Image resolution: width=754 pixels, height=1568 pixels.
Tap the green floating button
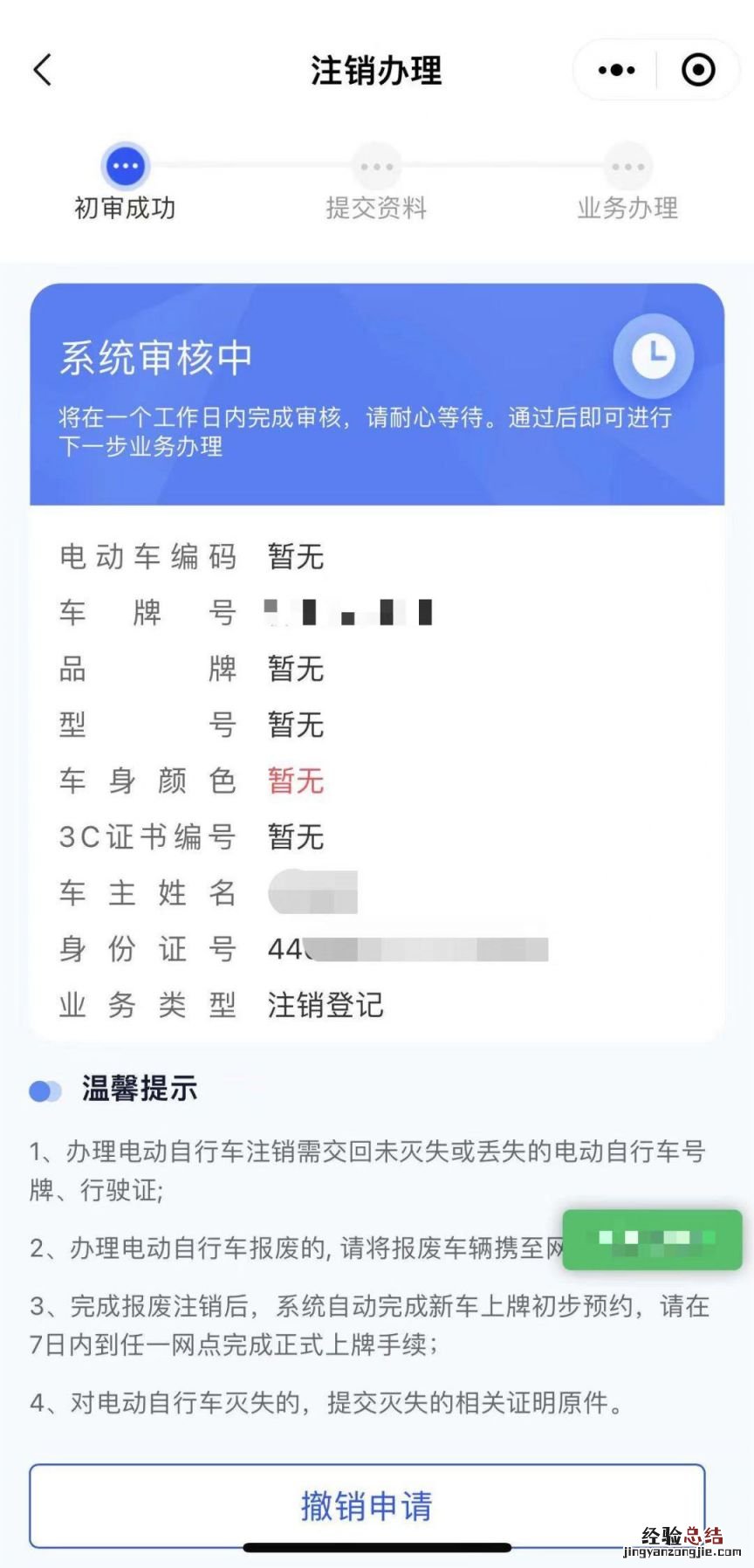click(x=652, y=1239)
